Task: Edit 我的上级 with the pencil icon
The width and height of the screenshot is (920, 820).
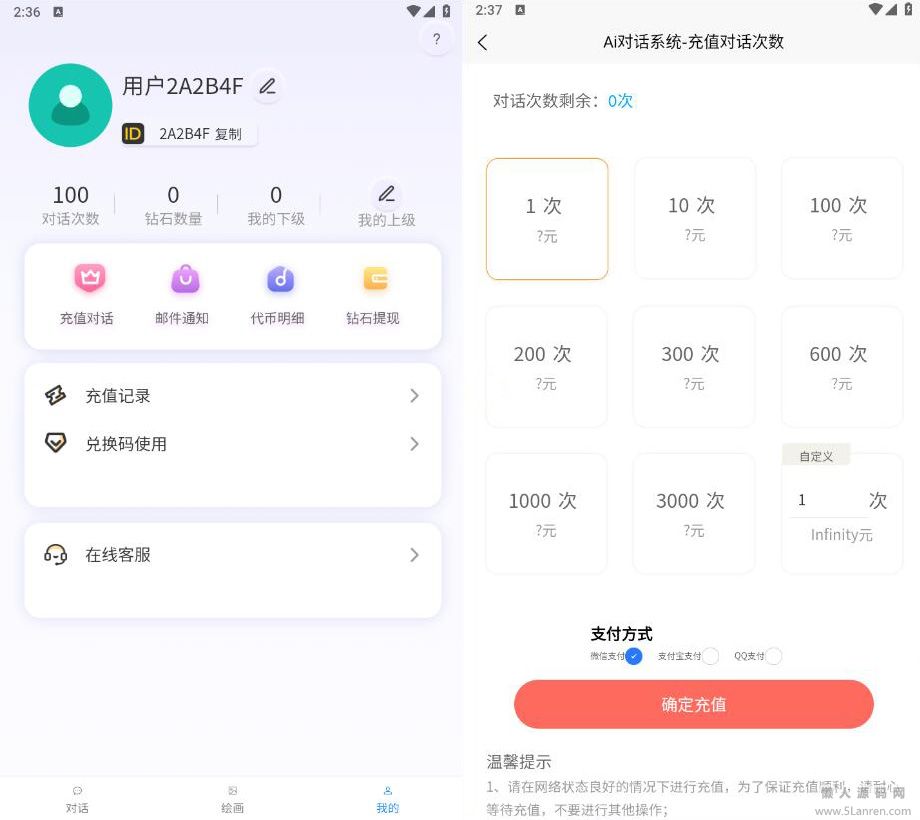Action: click(x=387, y=194)
